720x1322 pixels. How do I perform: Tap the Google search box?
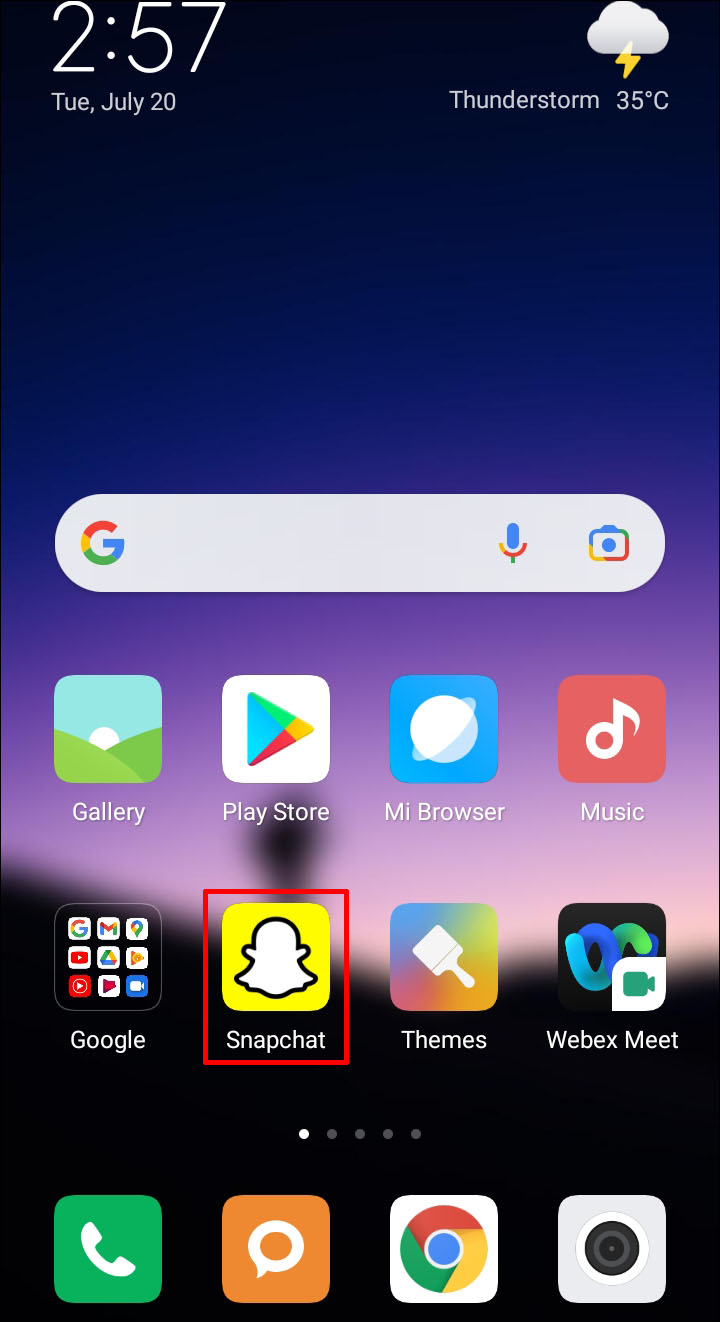pos(300,544)
